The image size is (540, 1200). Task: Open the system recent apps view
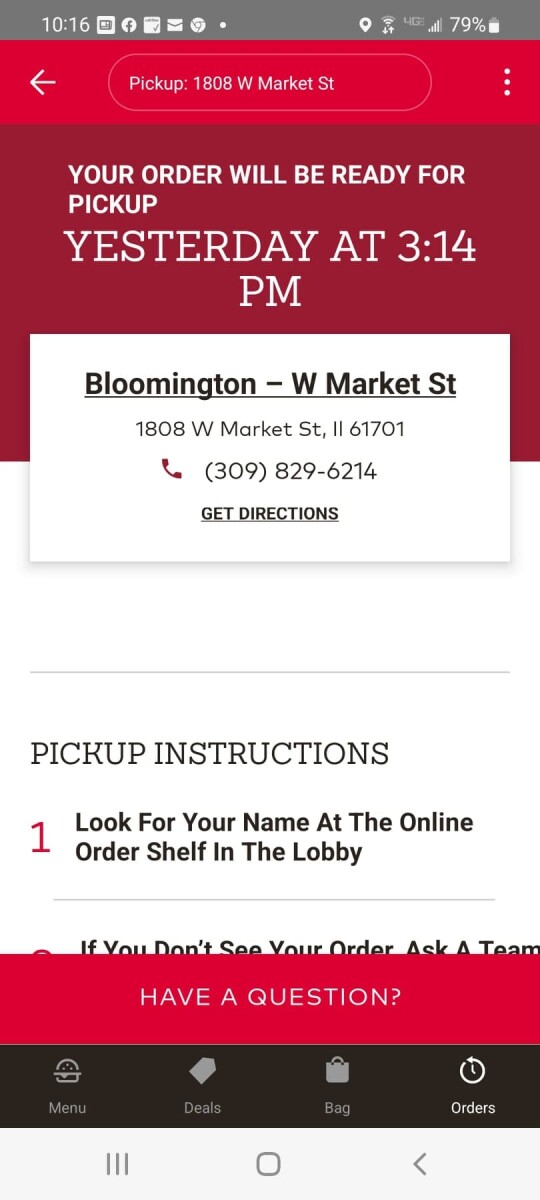point(117,1163)
